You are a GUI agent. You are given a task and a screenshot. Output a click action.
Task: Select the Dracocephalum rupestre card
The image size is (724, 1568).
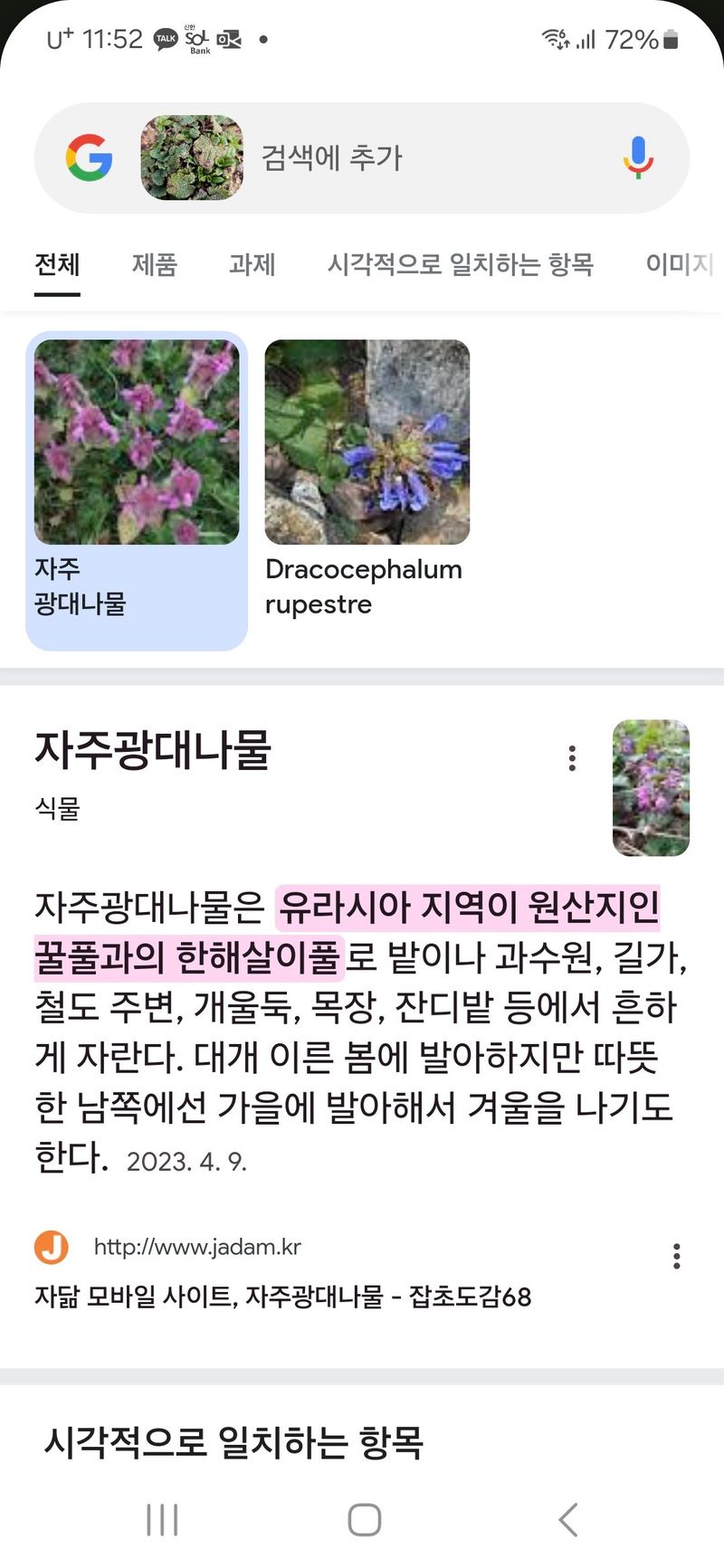click(367, 480)
